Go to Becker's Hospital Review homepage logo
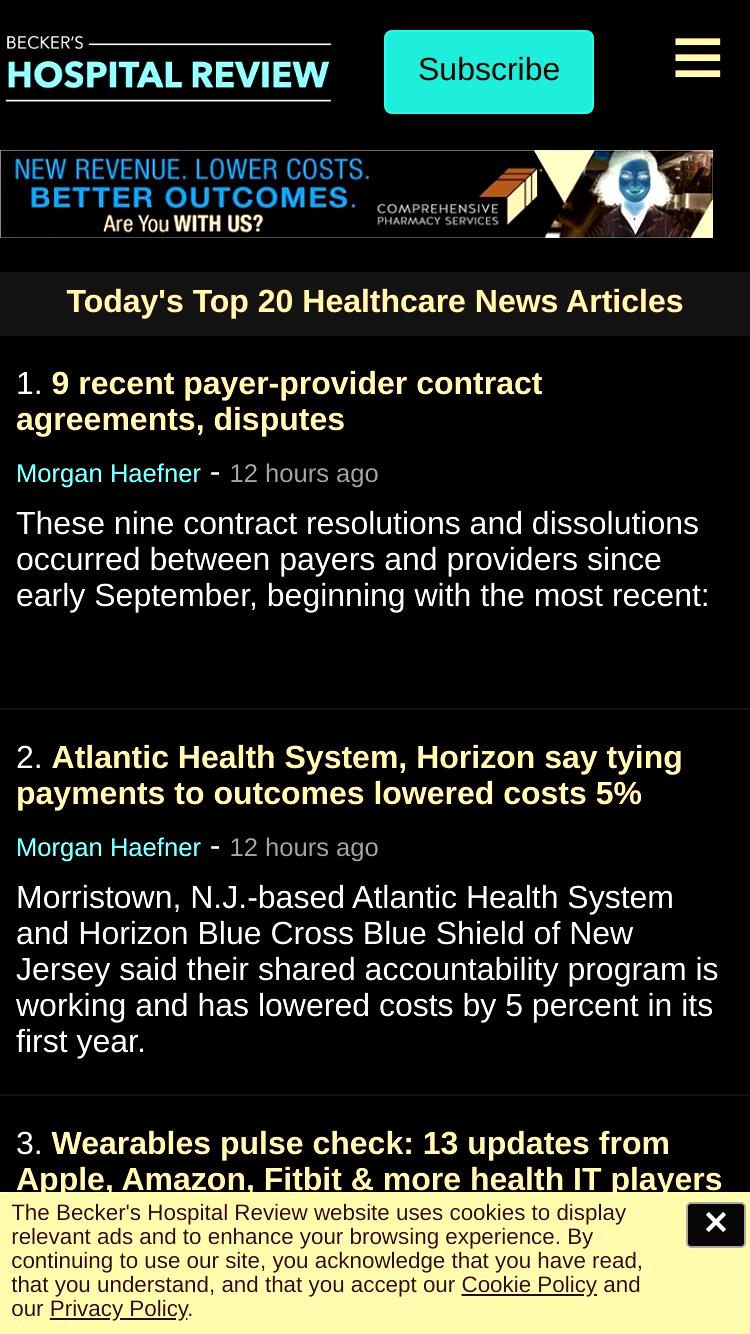Screen dimensions: 750x1334 [x=168, y=69]
